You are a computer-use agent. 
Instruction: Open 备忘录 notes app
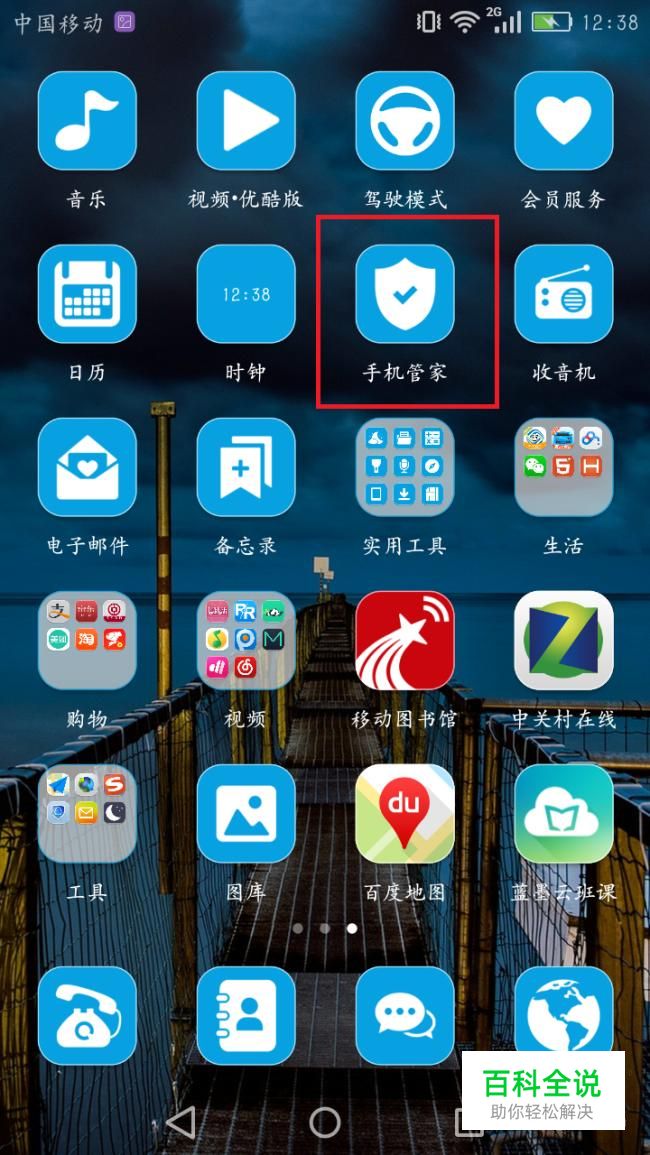coord(246,467)
